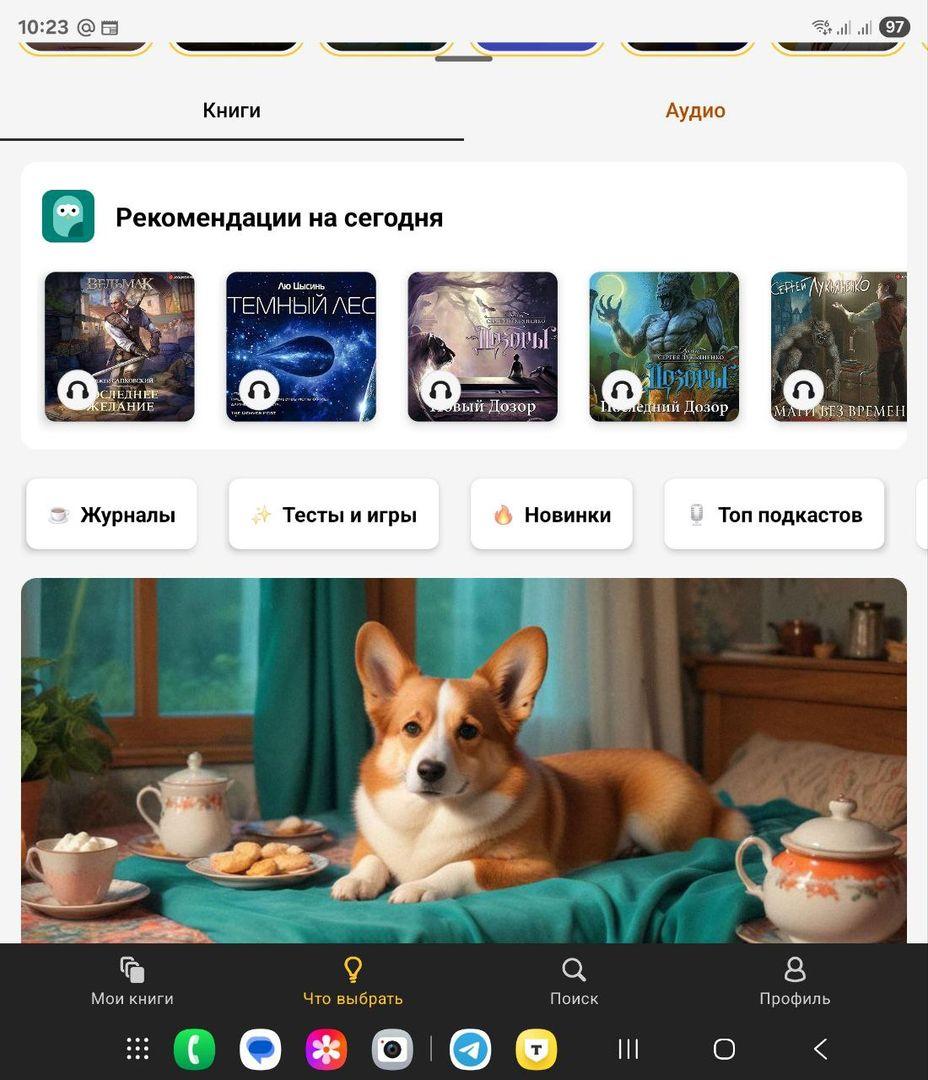The image size is (928, 1080).
Task: Open the Профиль tab
Action: pyautogui.click(x=794, y=982)
